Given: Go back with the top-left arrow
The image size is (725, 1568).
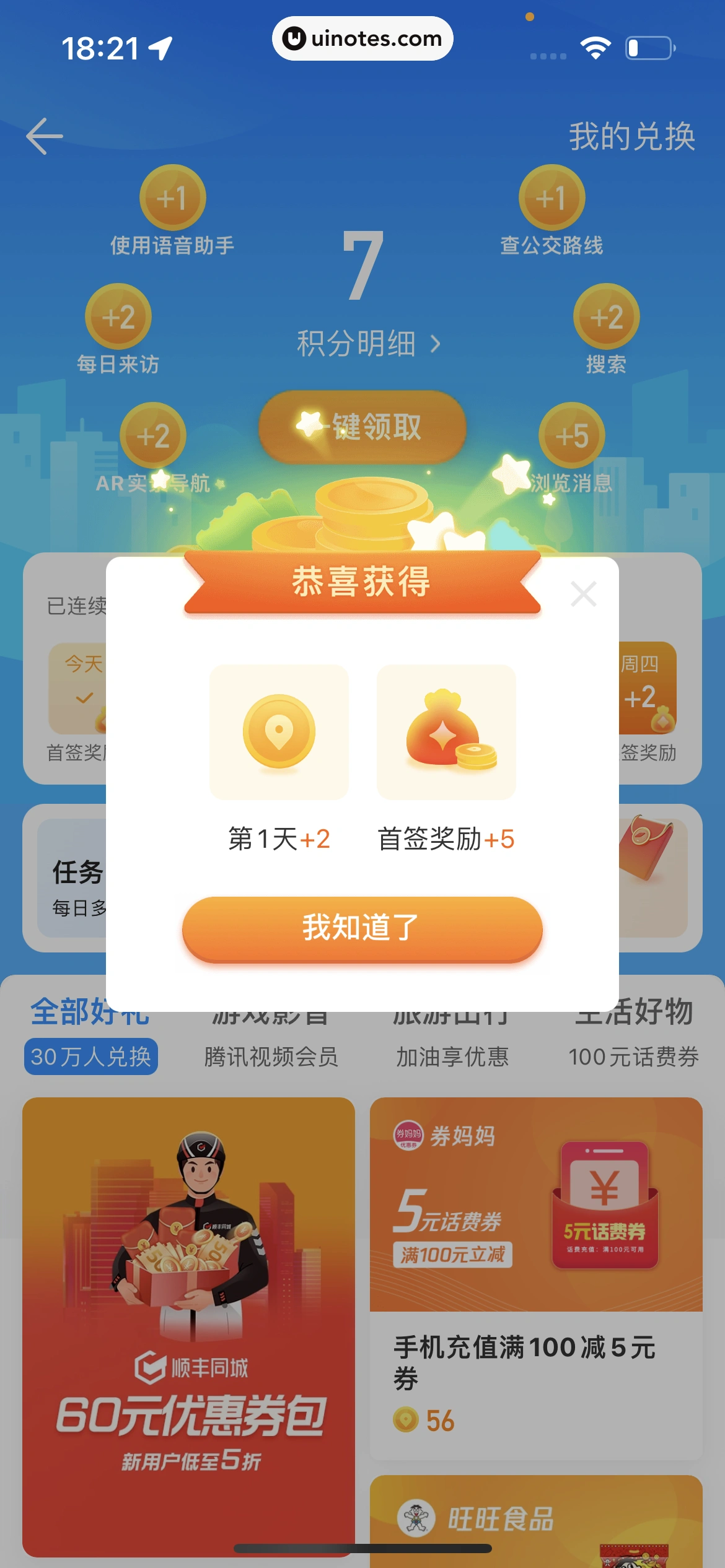Looking at the screenshot, I should pyautogui.click(x=45, y=136).
